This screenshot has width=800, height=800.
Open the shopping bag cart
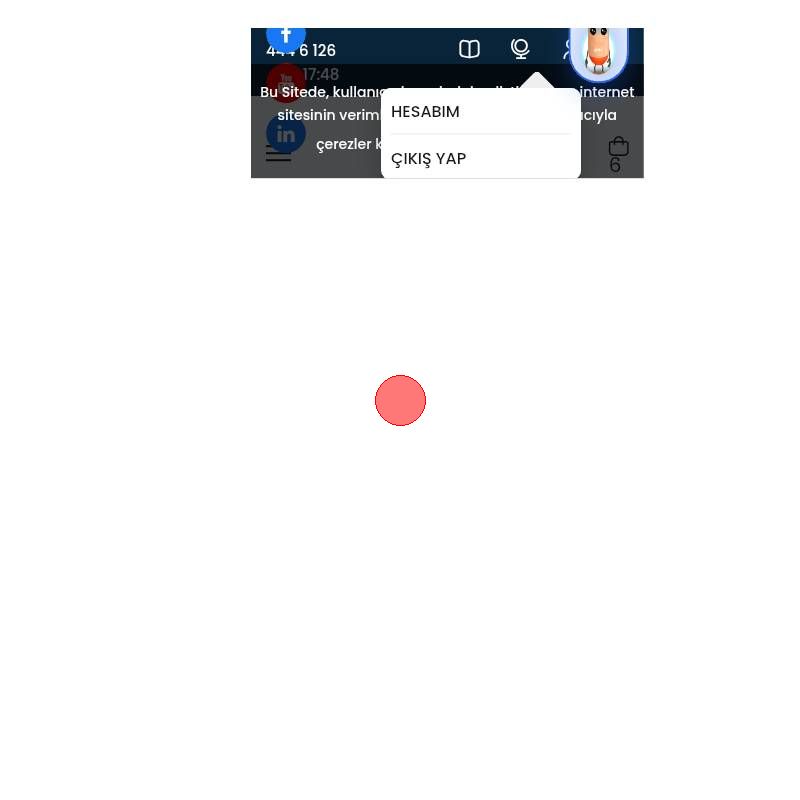click(x=618, y=147)
